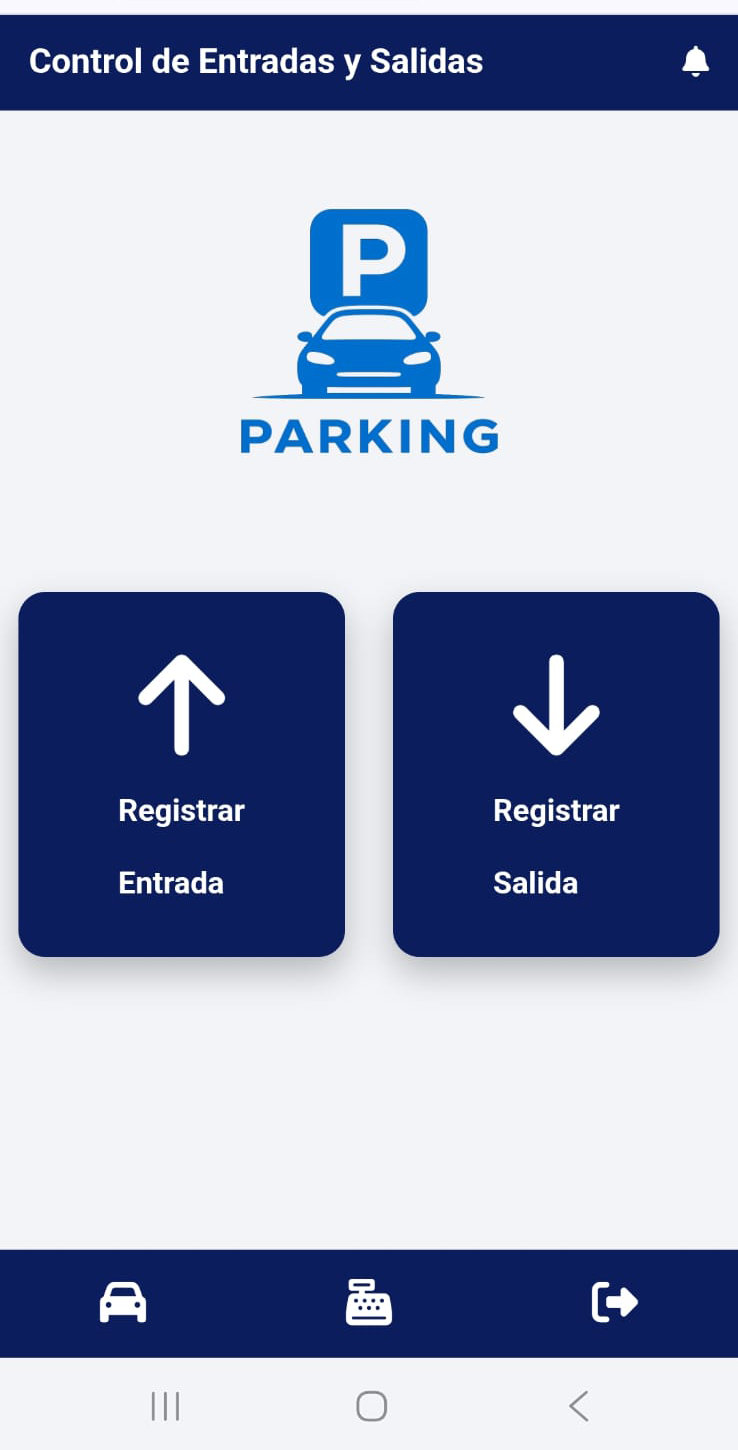This screenshot has width=738, height=1450.
Task: Select the Registrar Salida card
Action: click(x=556, y=774)
